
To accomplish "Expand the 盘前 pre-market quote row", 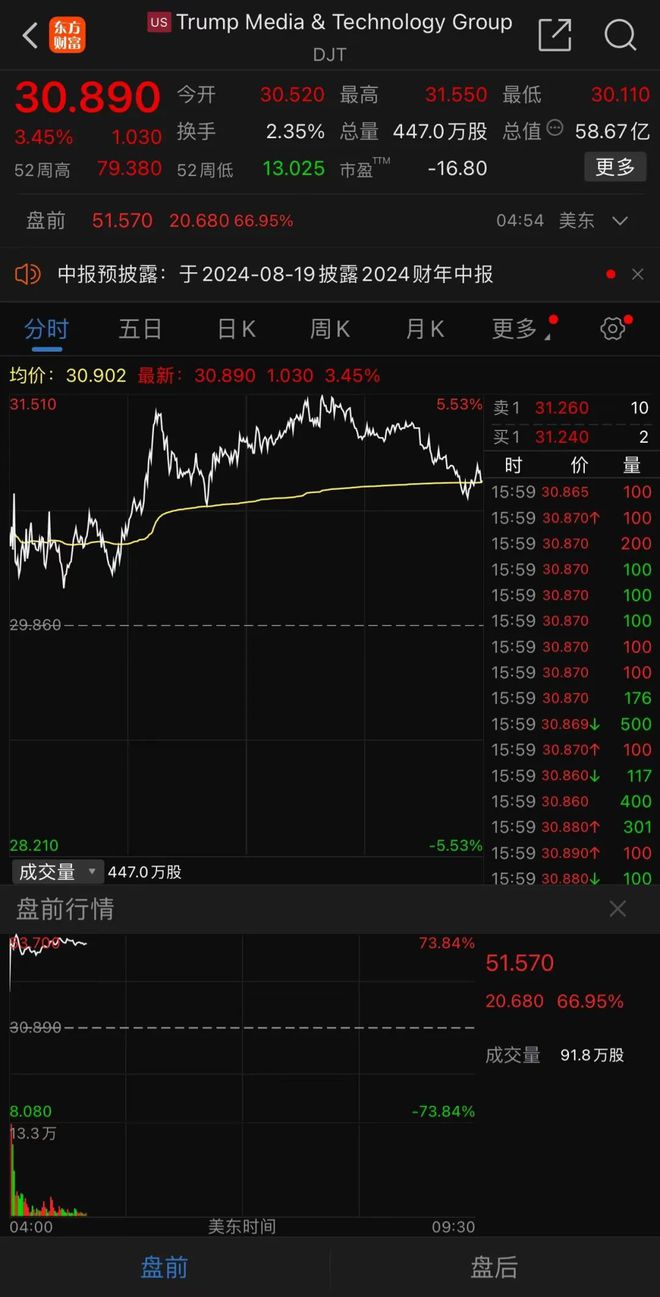I will pos(620,221).
